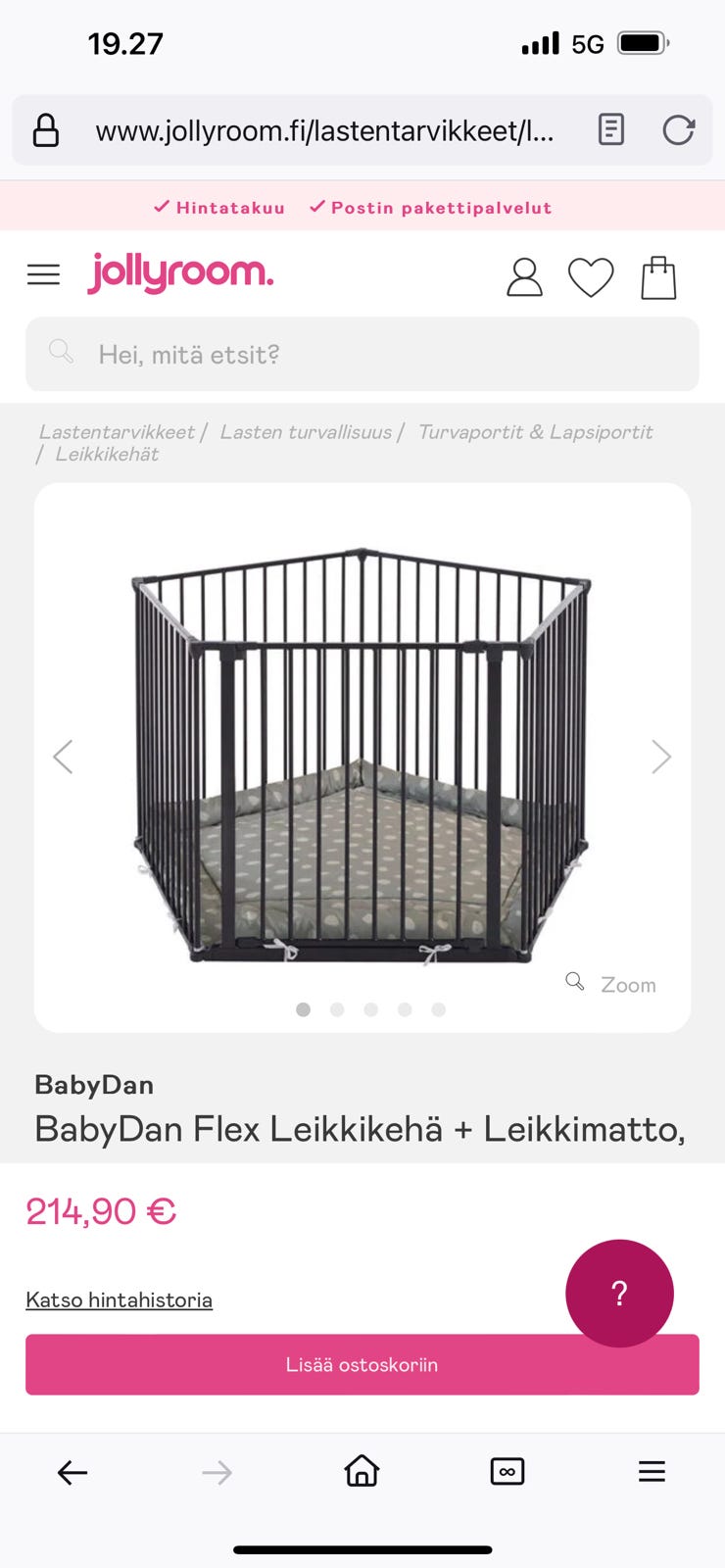The image size is (725, 1568).
Task: Open Katso hintahistoria link
Action: 119,1299
